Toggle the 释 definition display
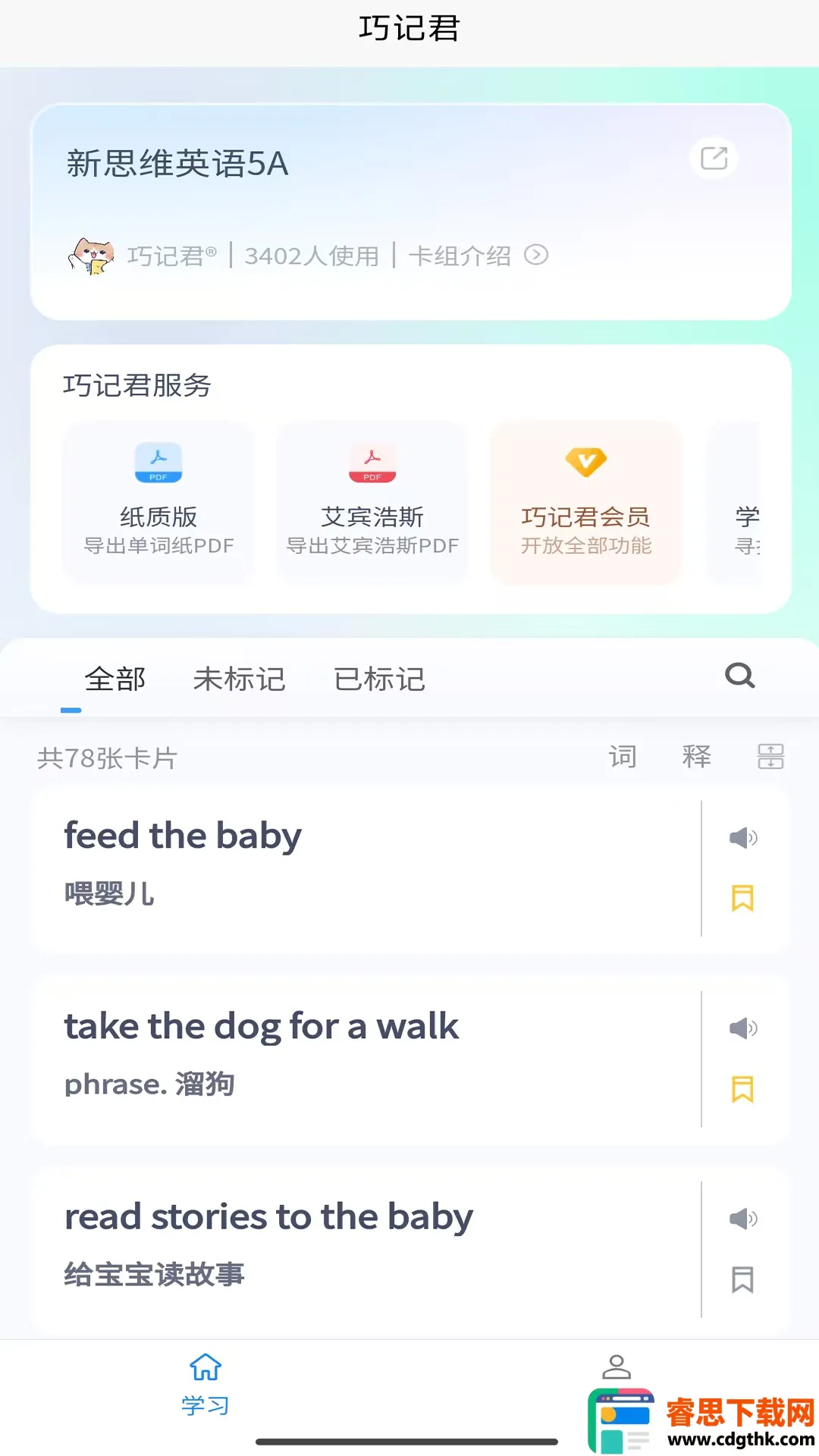The width and height of the screenshot is (819, 1456). 696,757
